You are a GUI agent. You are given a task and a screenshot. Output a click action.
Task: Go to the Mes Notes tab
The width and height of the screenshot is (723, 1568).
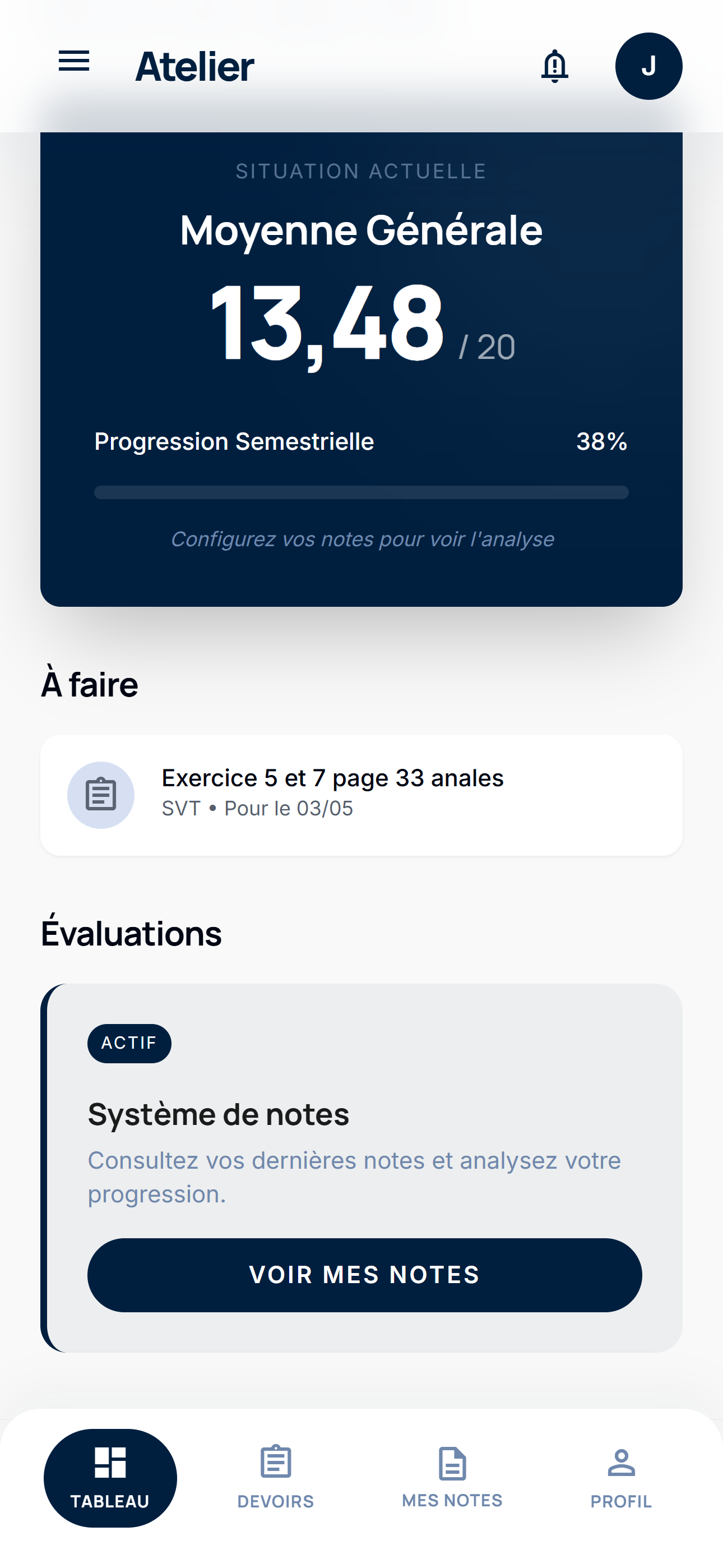[452, 1477]
